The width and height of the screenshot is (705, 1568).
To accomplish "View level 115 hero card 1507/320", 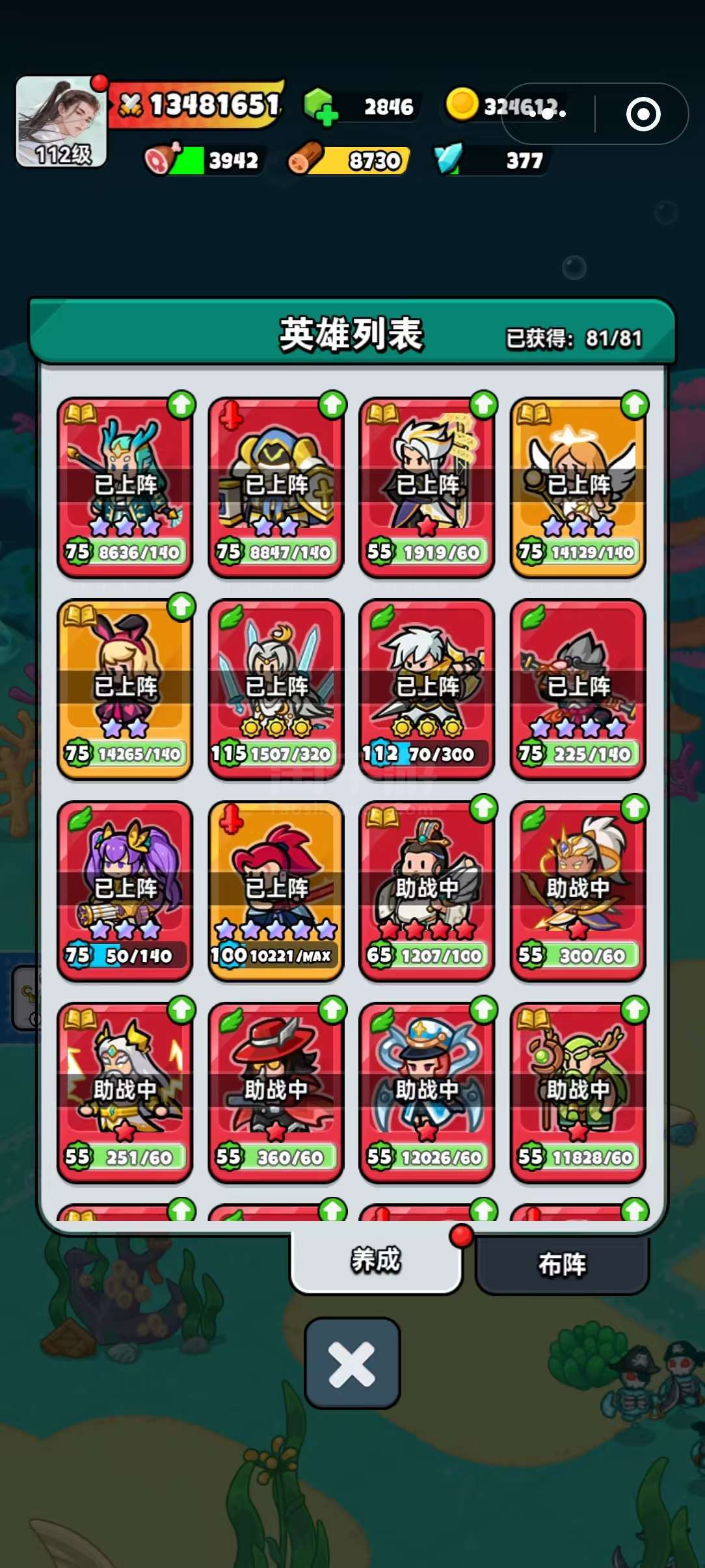I will pos(276,689).
